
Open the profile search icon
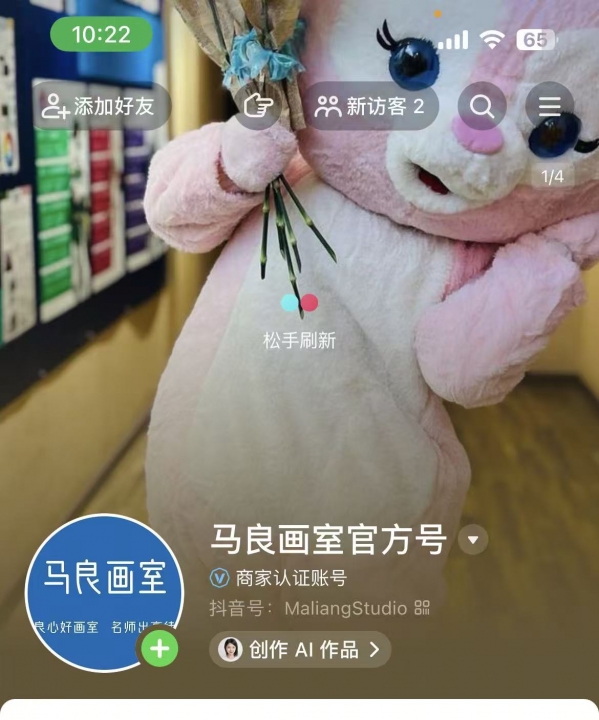tap(482, 106)
